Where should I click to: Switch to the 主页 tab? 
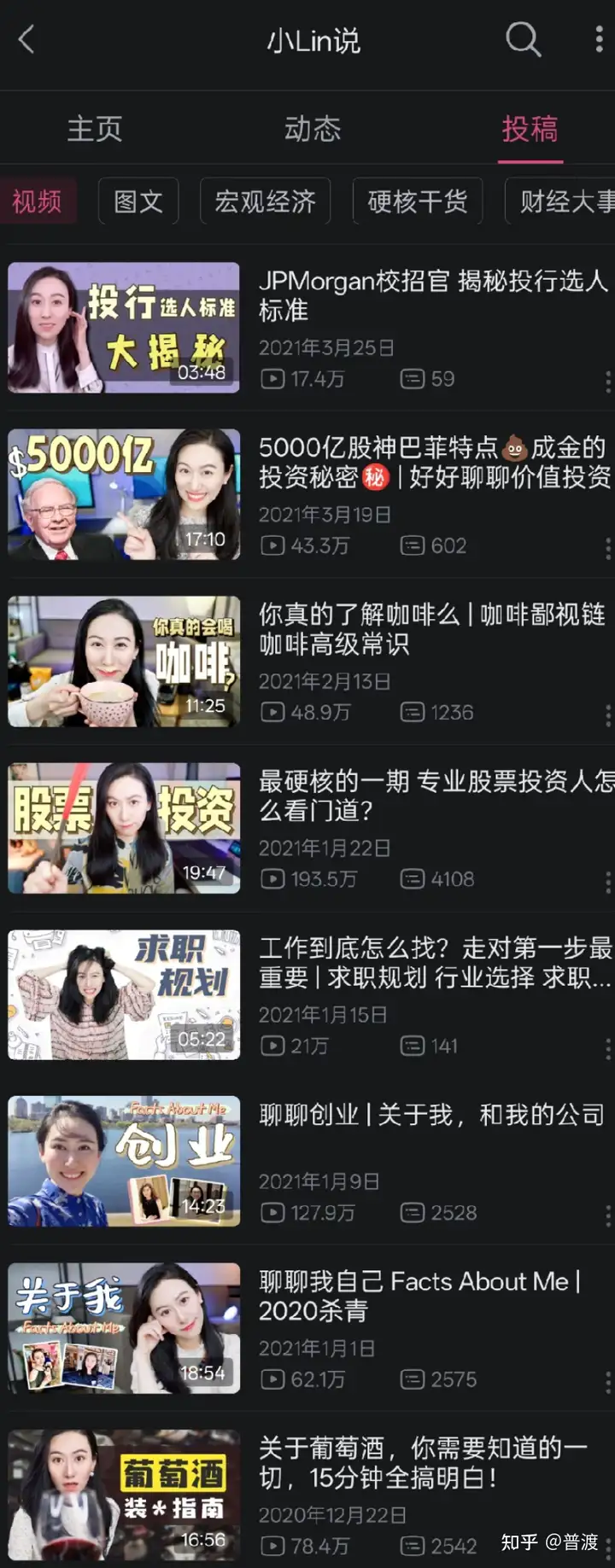point(94,129)
